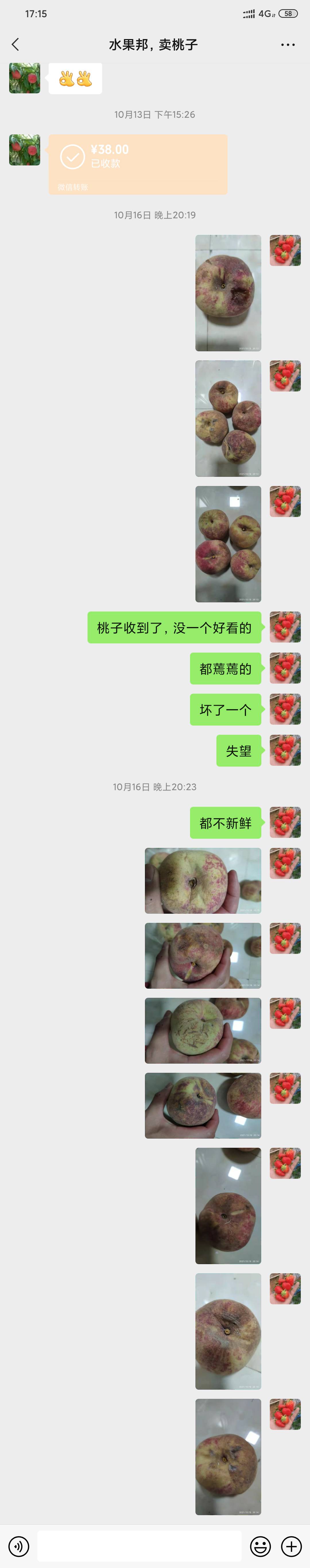Go back from the 水果邦 chat

click(15, 45)
